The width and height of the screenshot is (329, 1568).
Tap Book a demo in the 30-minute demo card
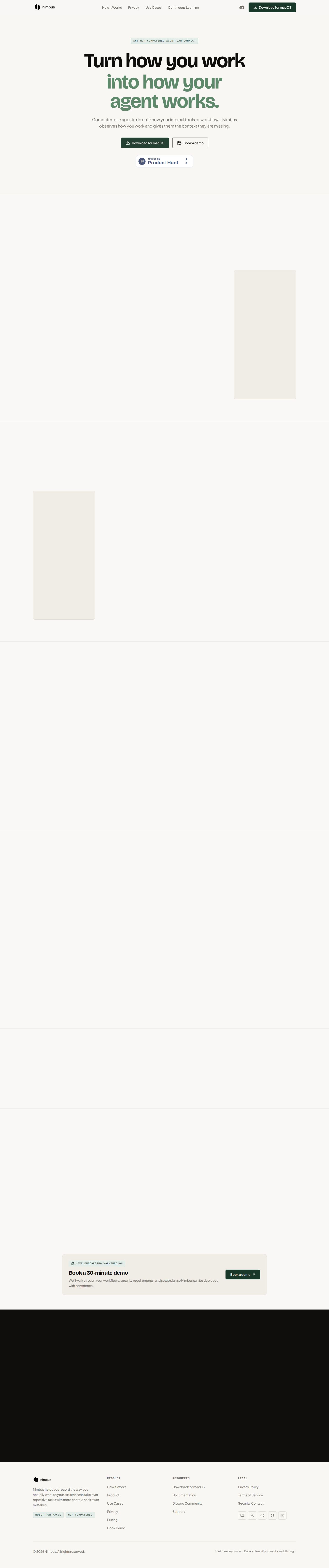pos(242,1274)
